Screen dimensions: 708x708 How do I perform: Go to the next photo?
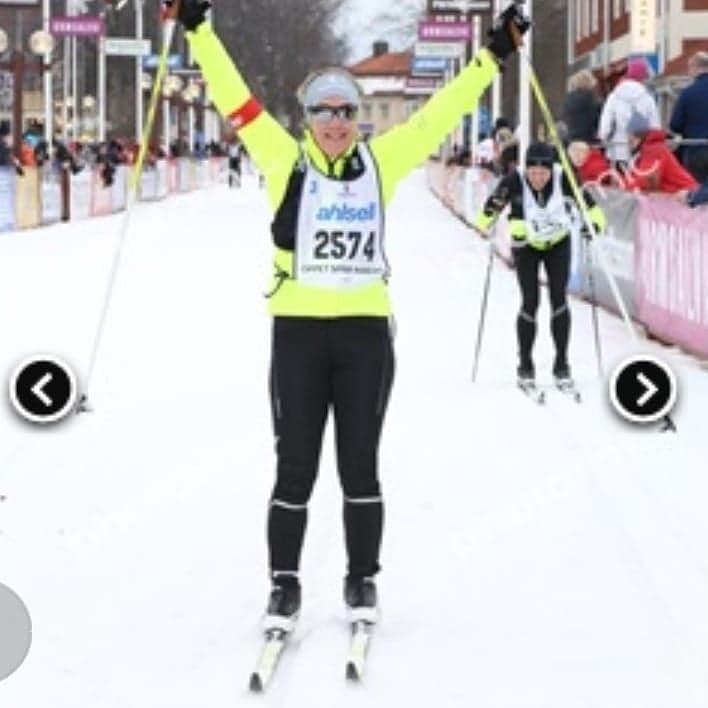tap(643, 389)
